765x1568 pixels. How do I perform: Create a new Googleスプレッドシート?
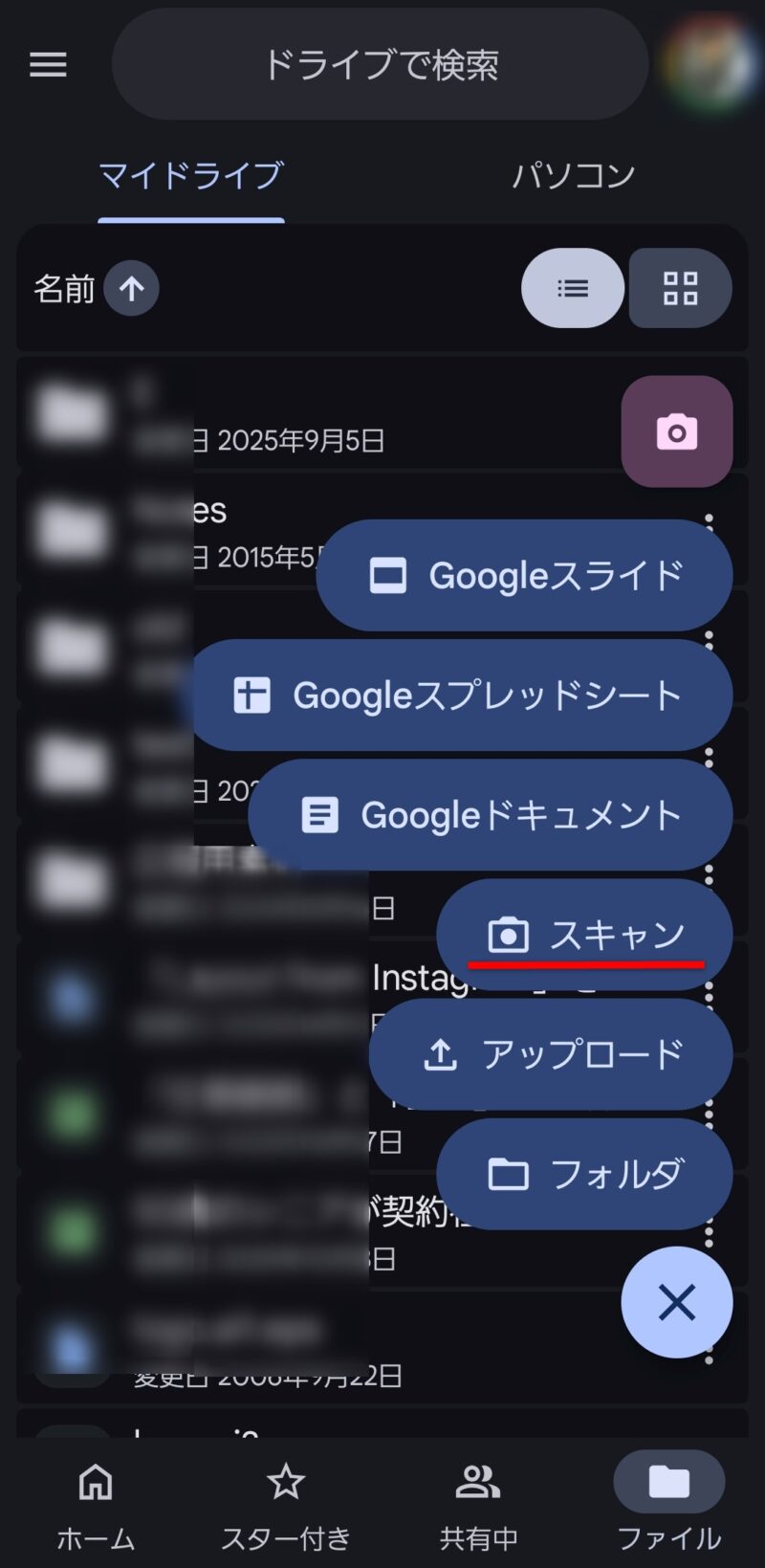coord(463,696)
